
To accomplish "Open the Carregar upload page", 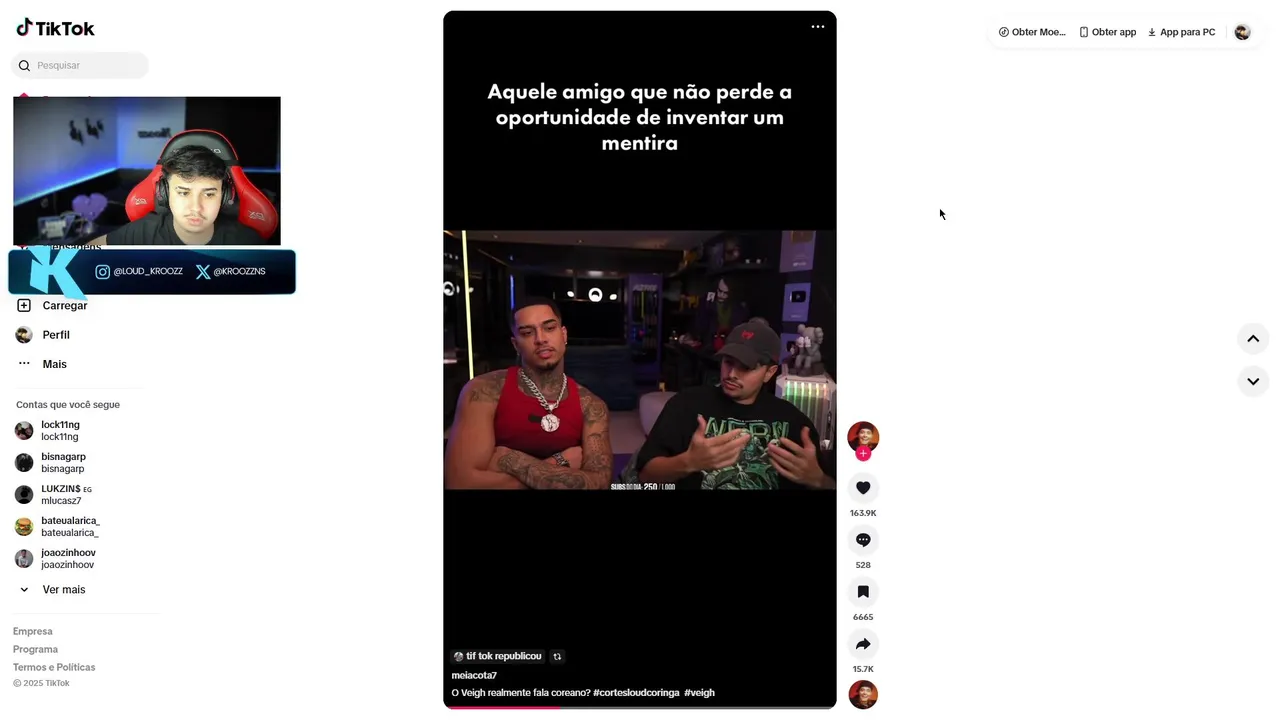I will (x=64, y=306).
